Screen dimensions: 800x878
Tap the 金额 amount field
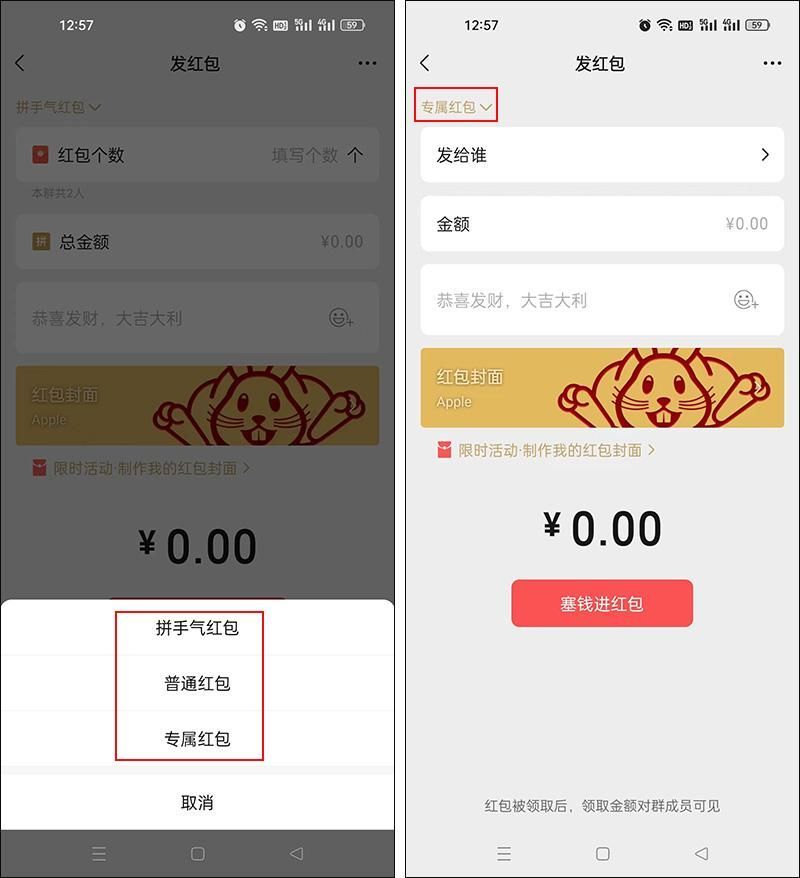click(x=601, y=224)
